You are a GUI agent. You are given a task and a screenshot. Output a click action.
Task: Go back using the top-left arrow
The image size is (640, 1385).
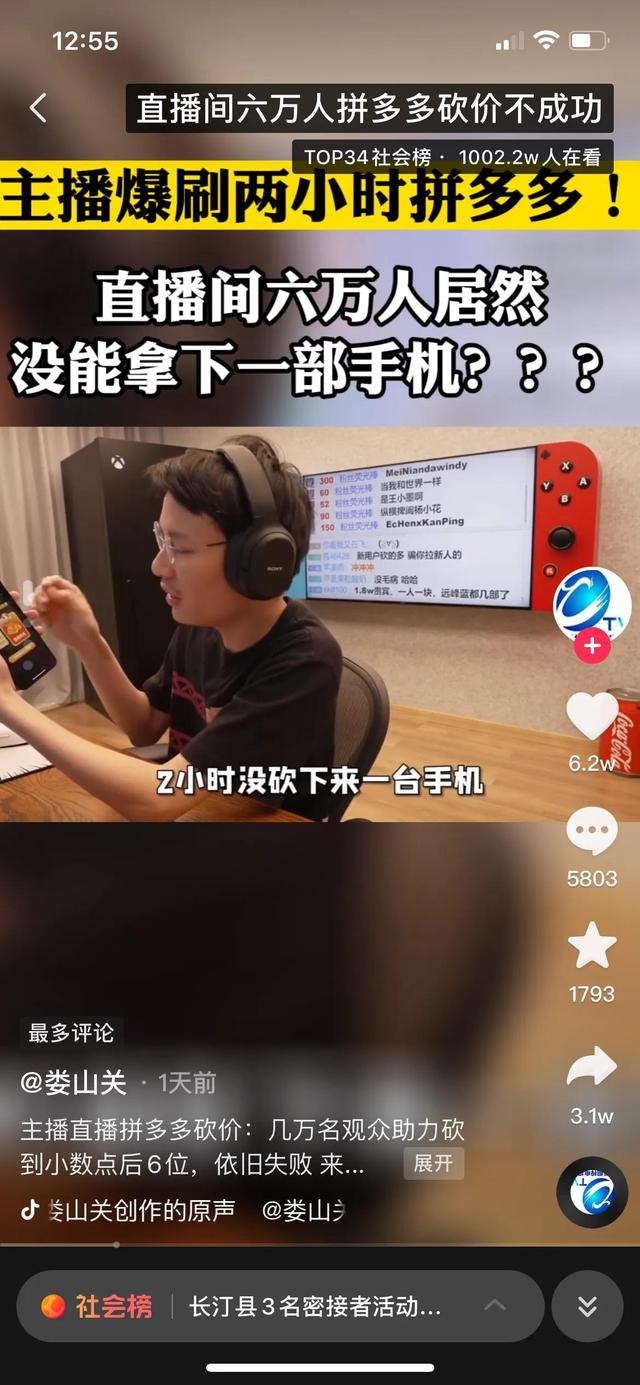coord(38,108)
